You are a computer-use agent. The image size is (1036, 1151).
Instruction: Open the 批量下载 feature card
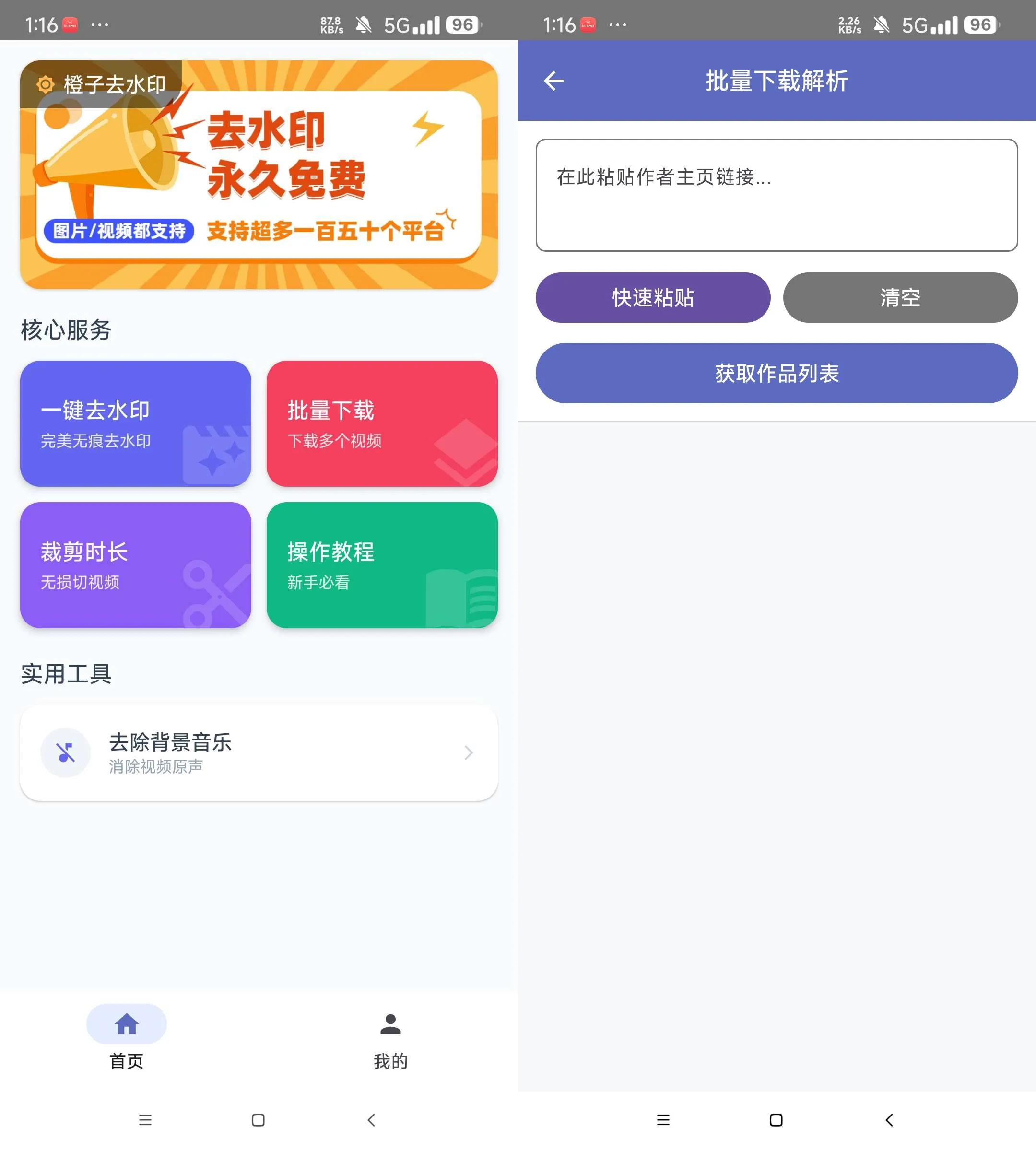click(382, 423)
